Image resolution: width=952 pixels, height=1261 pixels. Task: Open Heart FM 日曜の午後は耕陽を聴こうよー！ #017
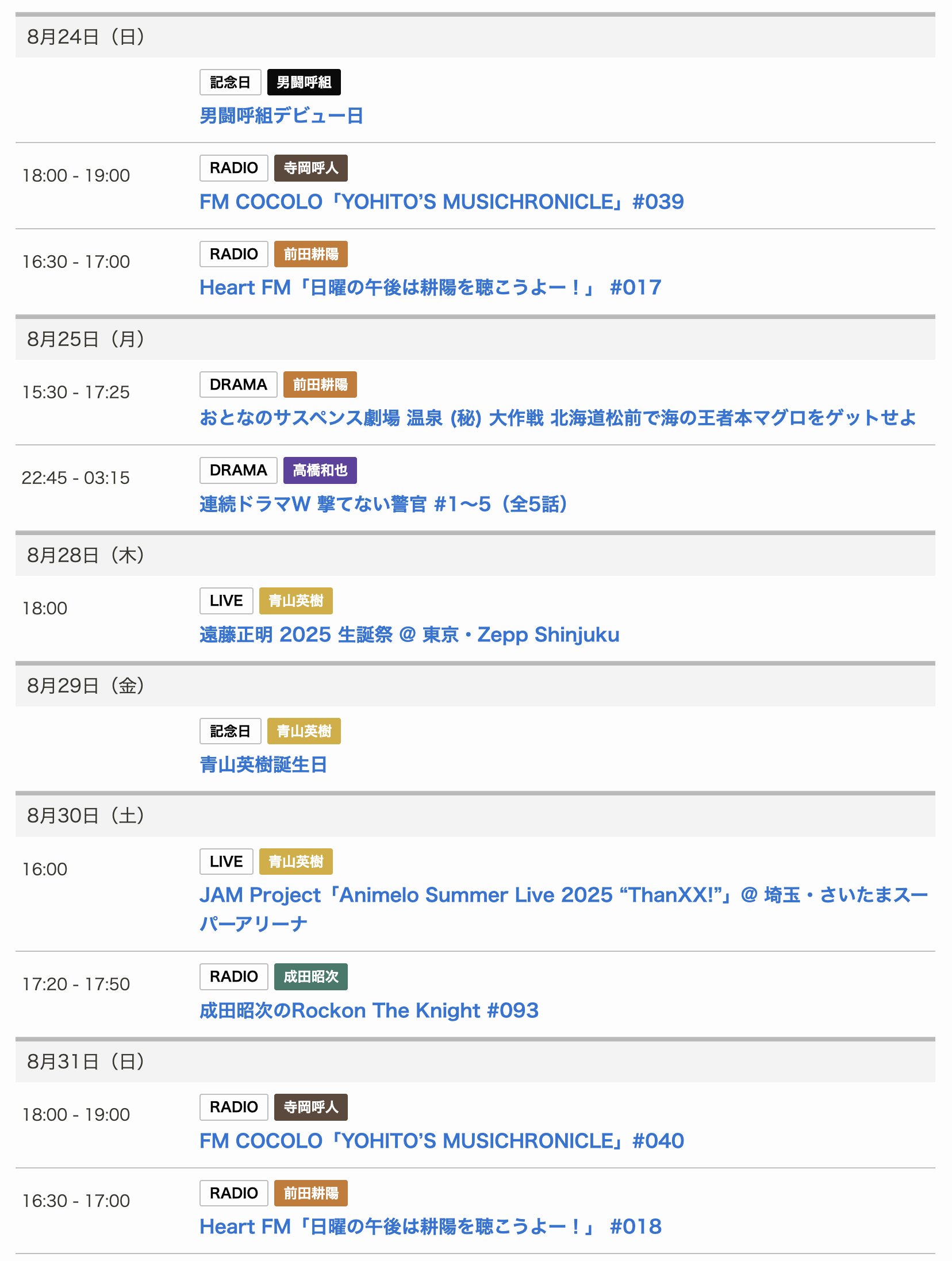click(x=430, y=287)
